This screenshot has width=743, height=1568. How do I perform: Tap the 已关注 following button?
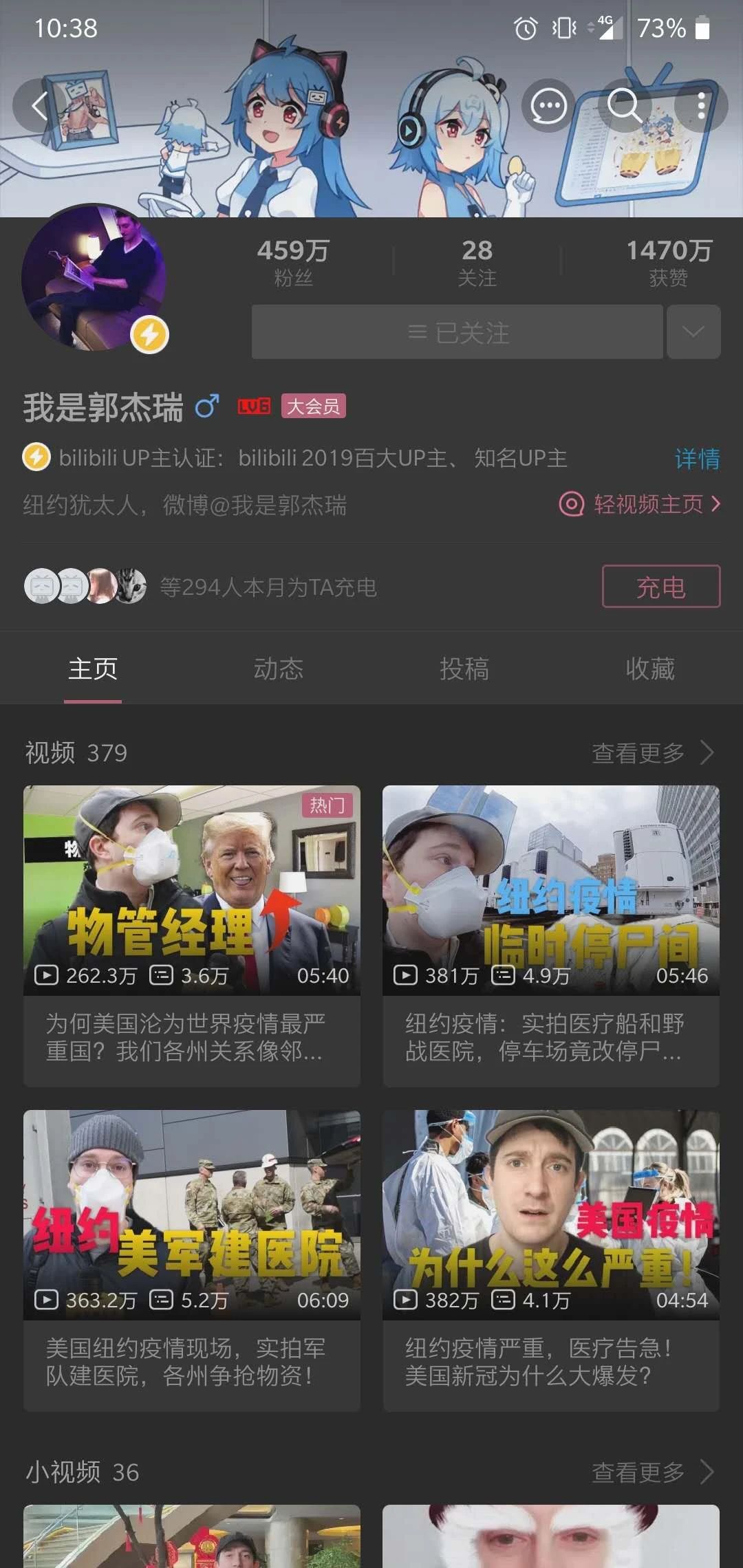pyautogui.click(x=457, y=333)
